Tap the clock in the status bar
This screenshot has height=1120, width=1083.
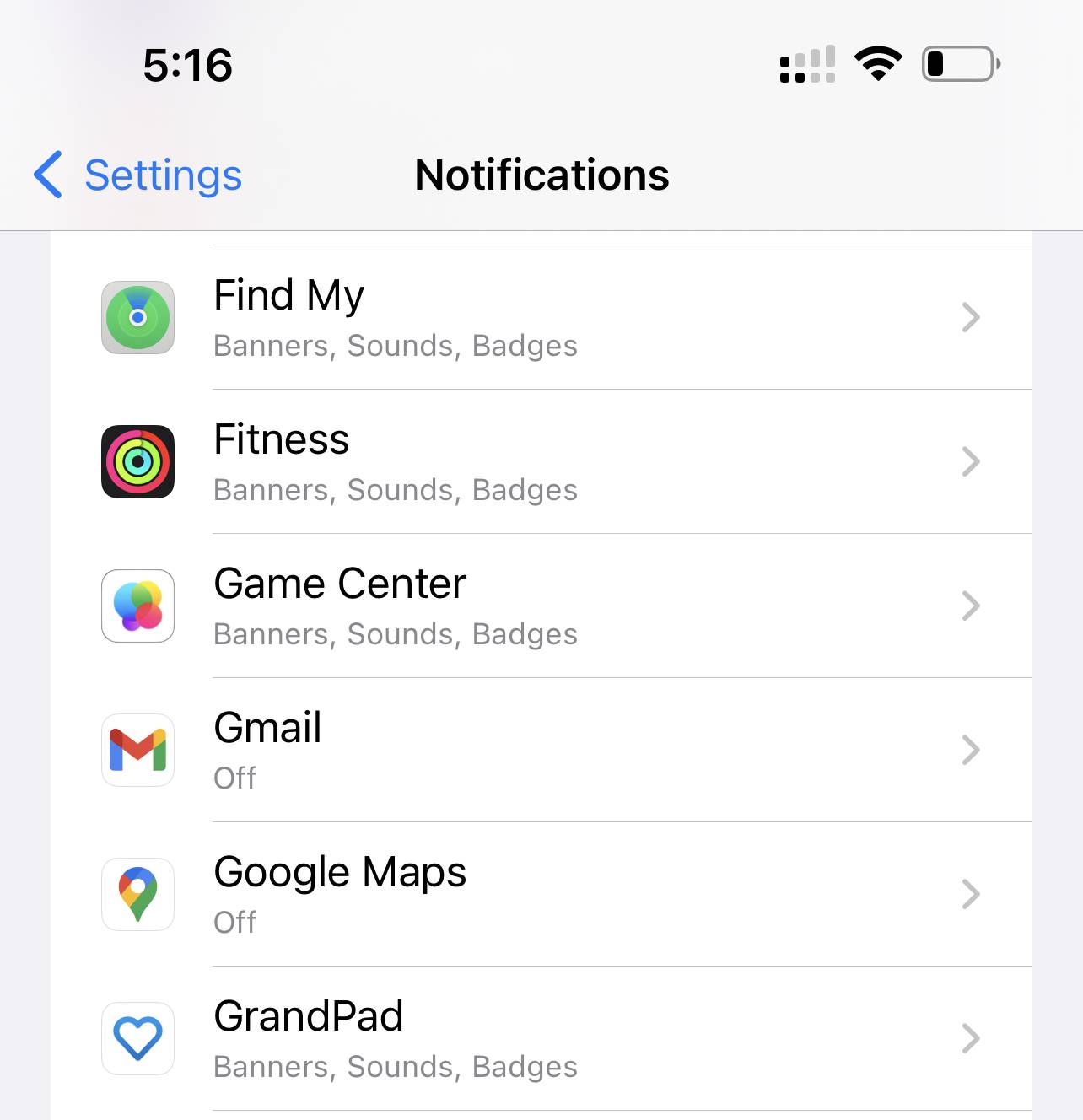tap(187, 66)
